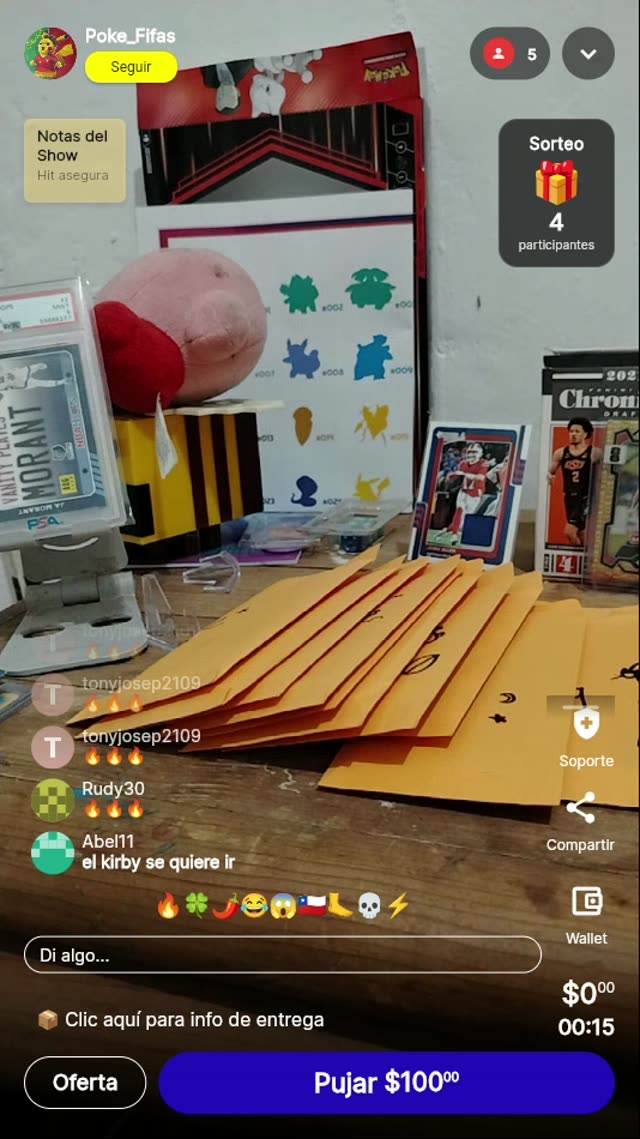Share this live show via Compartir

tap(580, 820)
